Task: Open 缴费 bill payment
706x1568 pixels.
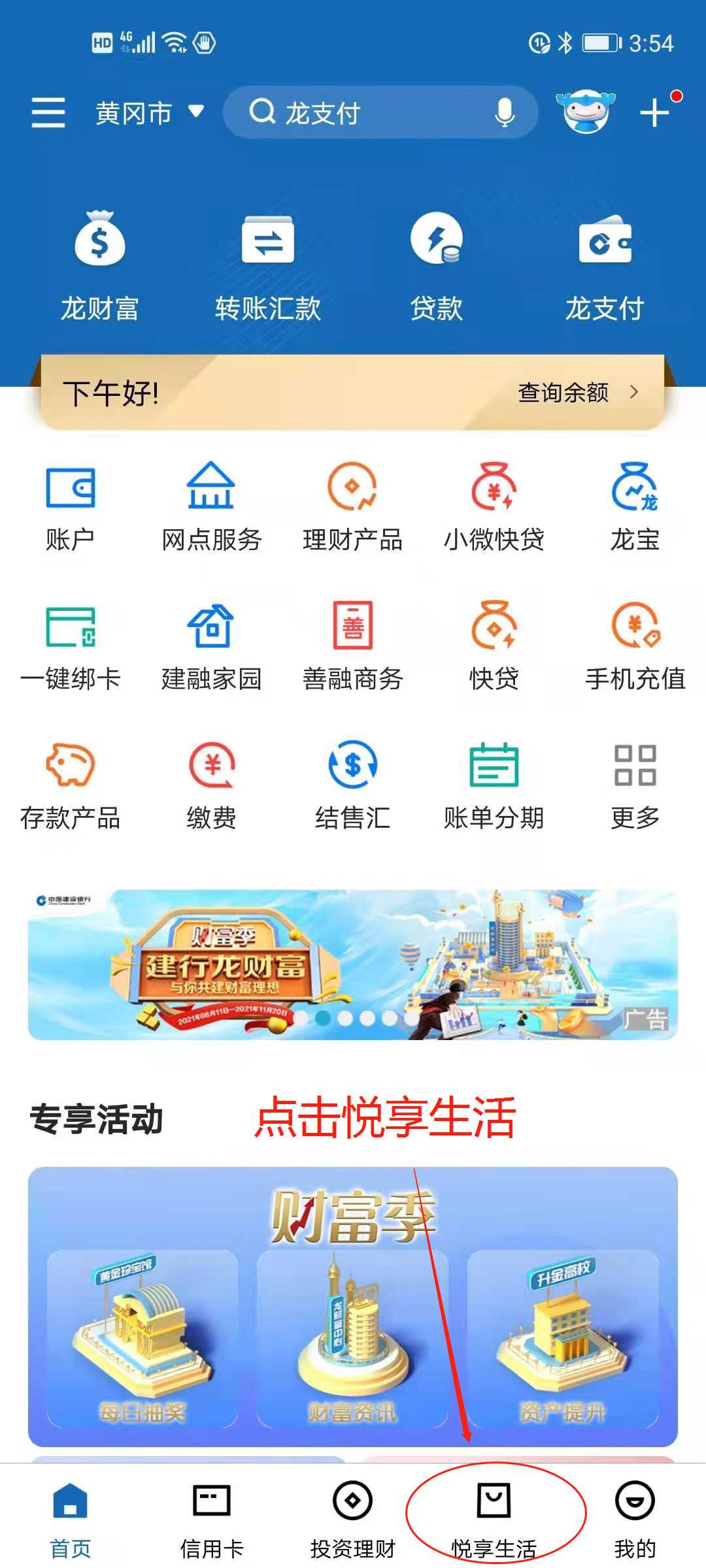Action: point(211,784)
